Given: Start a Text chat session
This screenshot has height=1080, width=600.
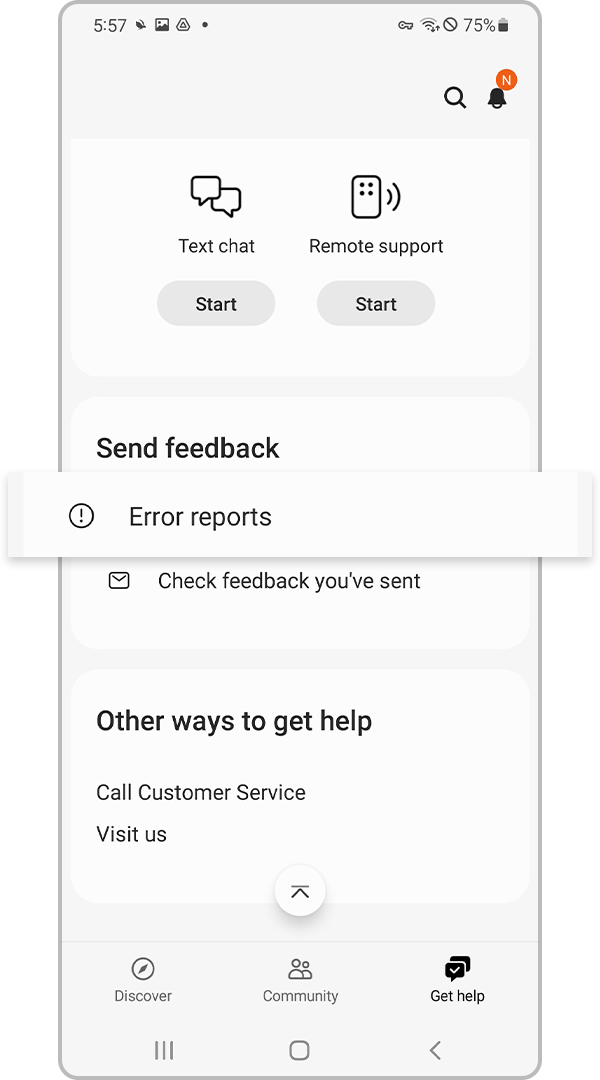Looking at the screenshot, I should coord(216,304).
